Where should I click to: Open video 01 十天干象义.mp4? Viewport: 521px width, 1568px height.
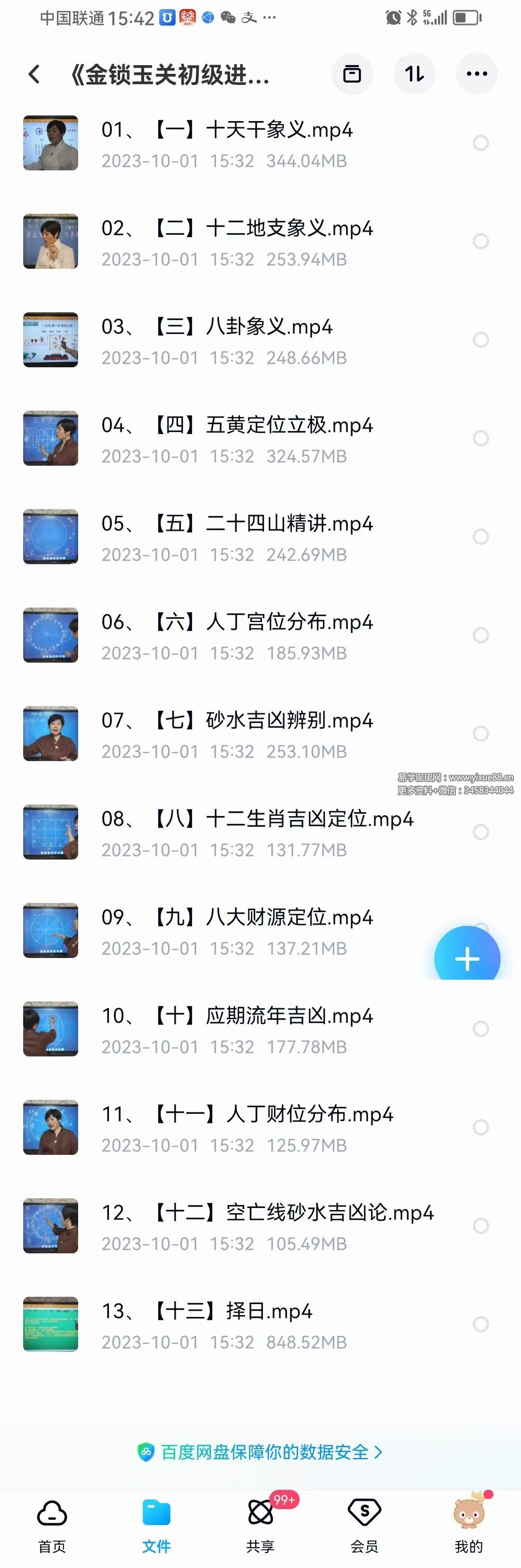[x=226, y=143]
